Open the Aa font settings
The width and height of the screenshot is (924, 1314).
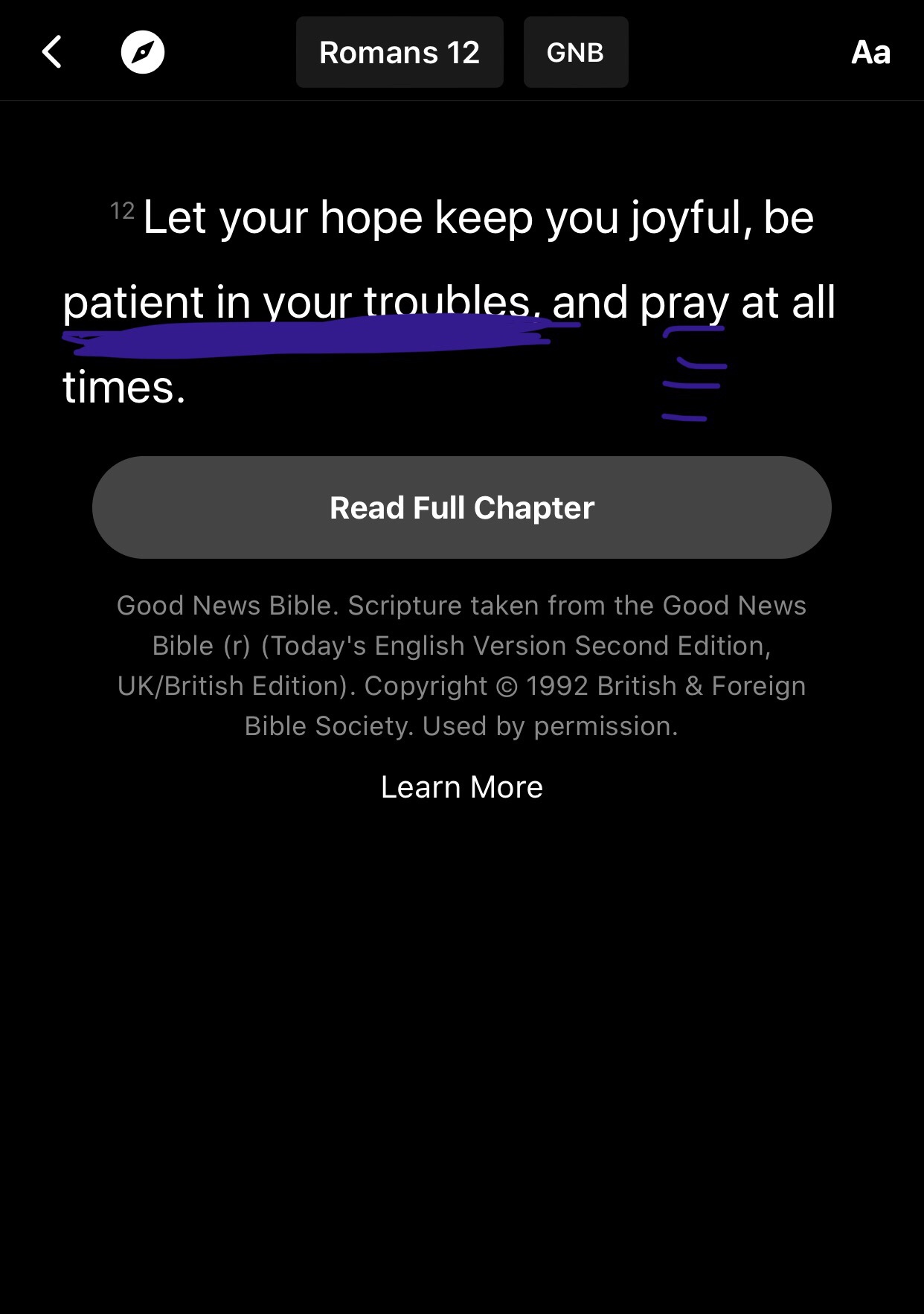870,52
